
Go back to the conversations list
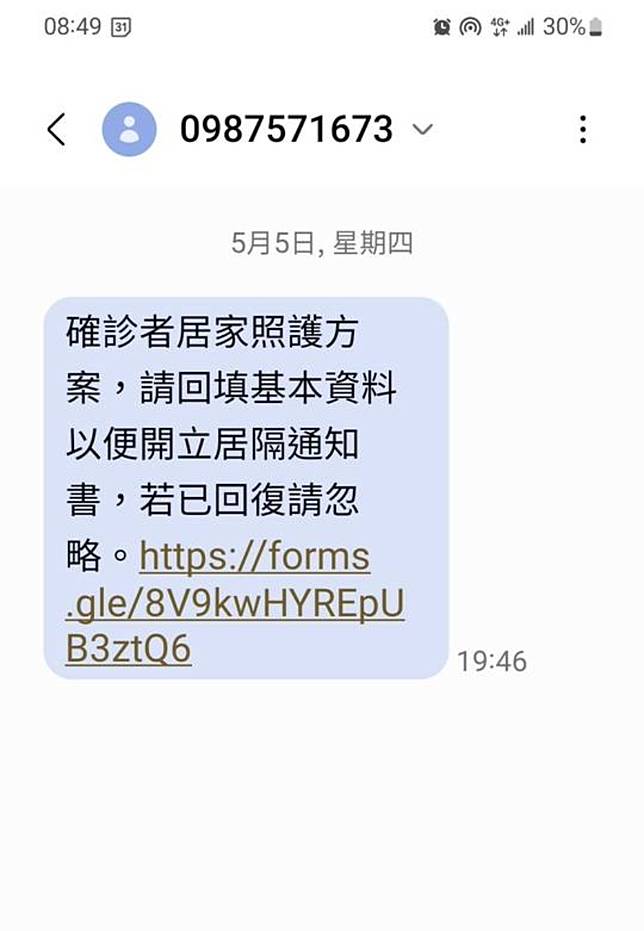[x=57, y=129]
